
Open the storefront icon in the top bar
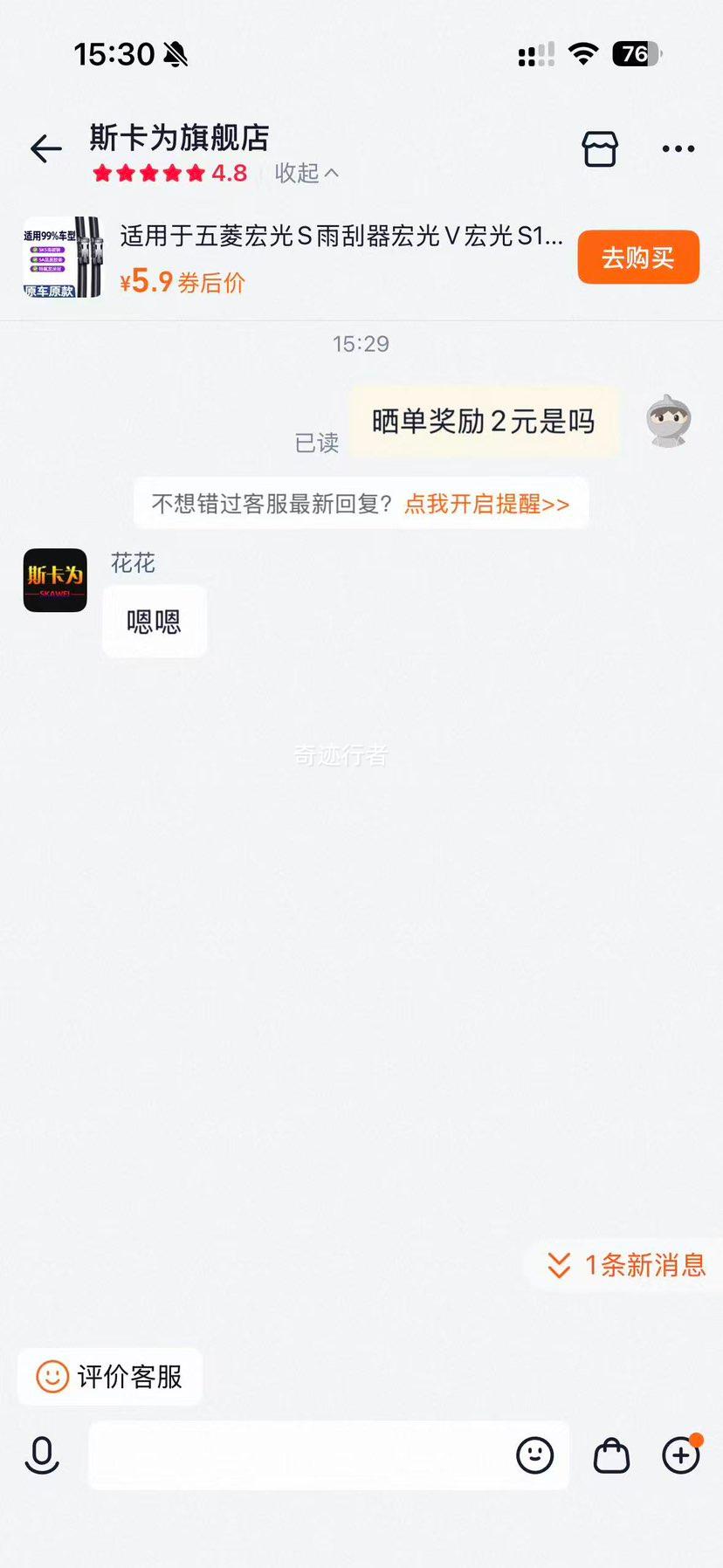point(600,148)
